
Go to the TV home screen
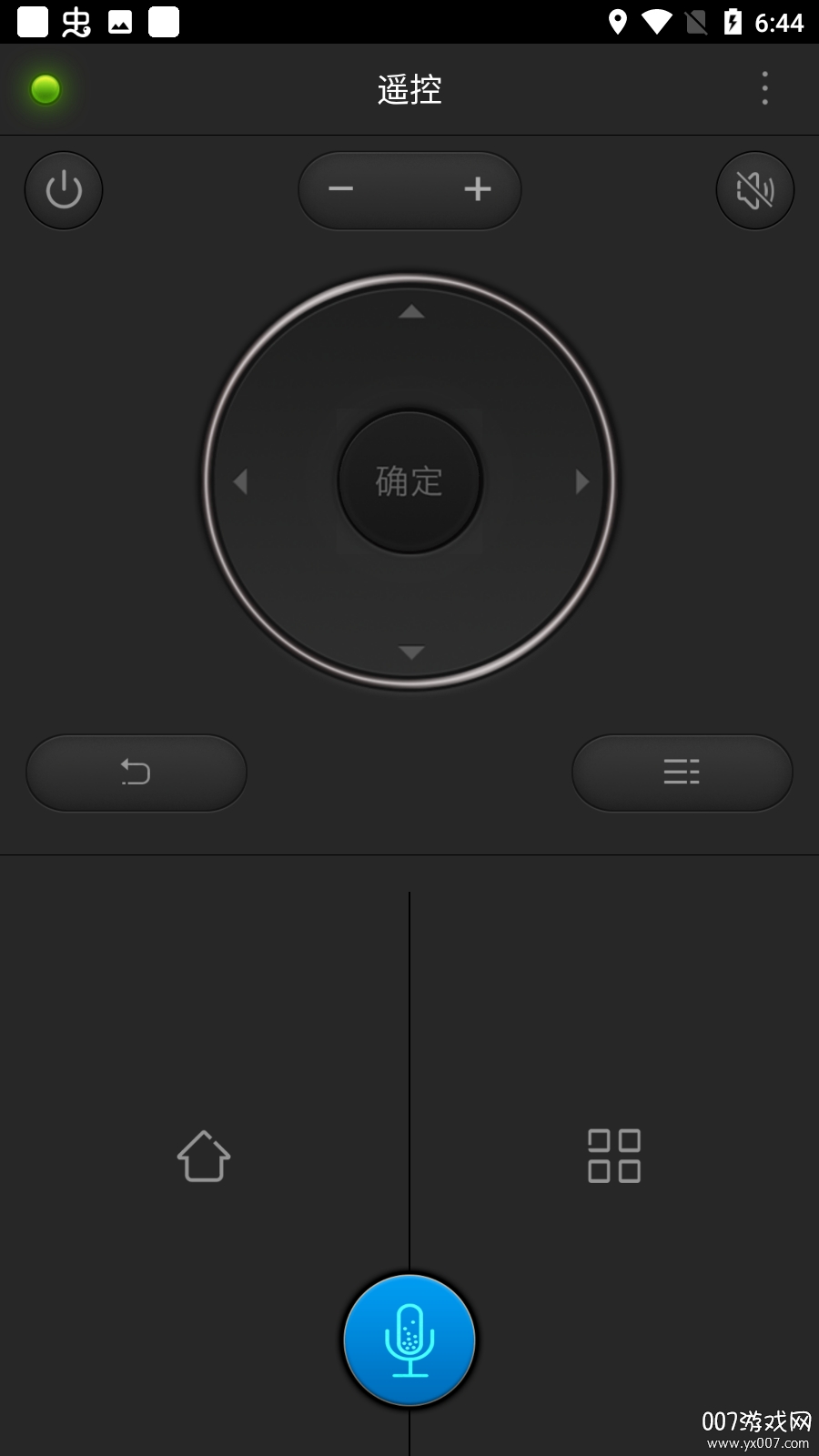(204, 1157)
